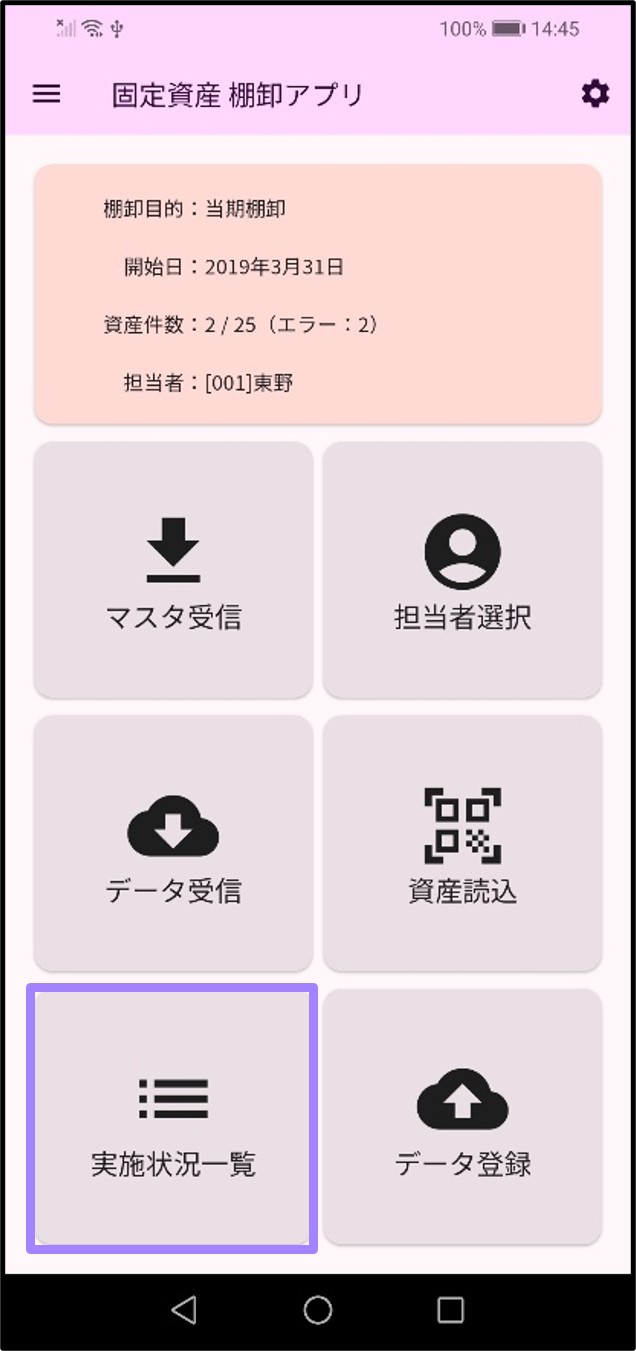636x1351 pixels.
Task: Launch 資産読込 QR scanner
Action: [462, 843]
